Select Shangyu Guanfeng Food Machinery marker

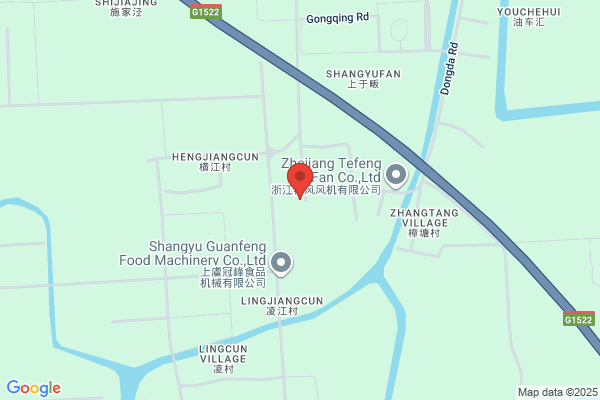[281, 263]
